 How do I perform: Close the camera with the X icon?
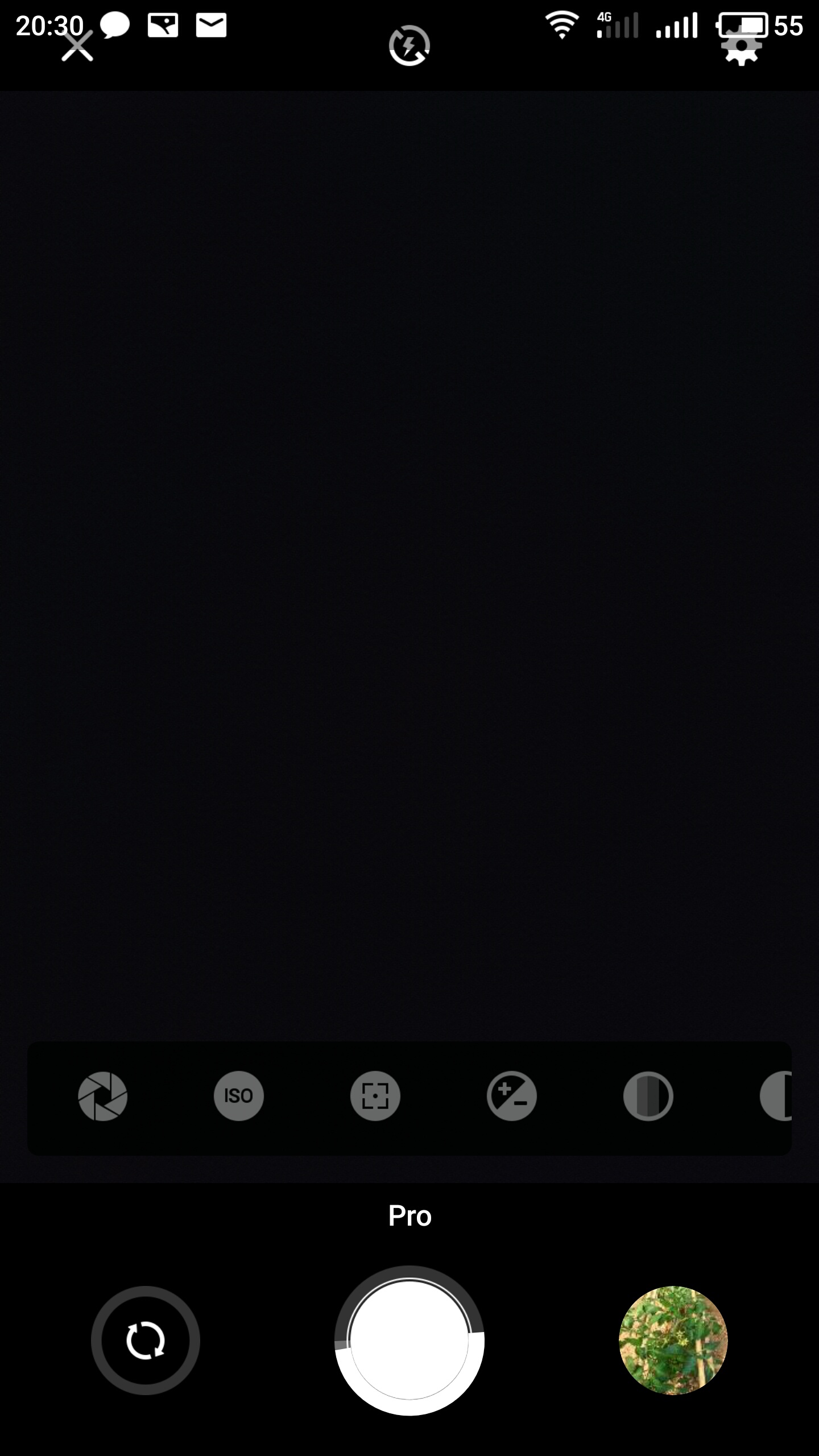click(77, 46)
